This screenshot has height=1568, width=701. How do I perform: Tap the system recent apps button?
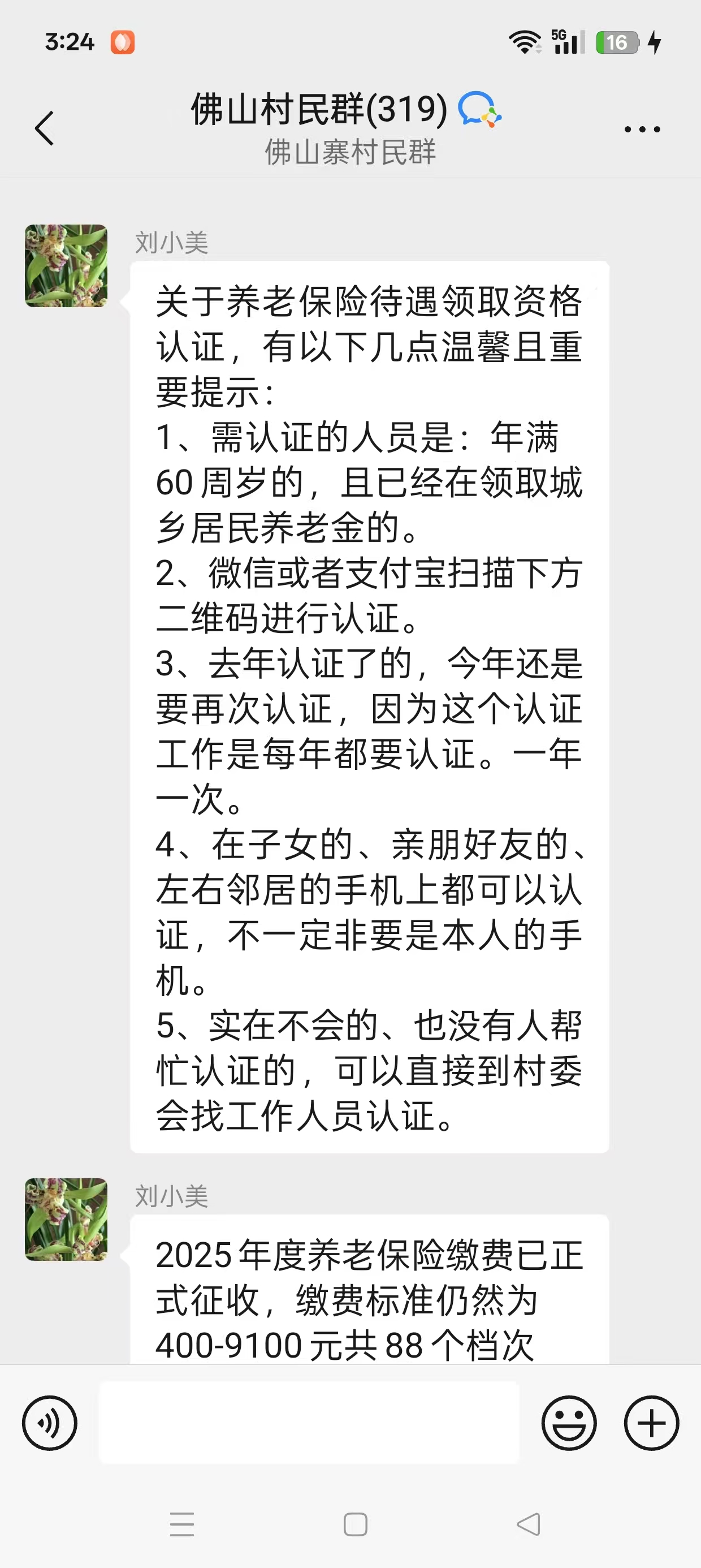[x=182, y=1524]
